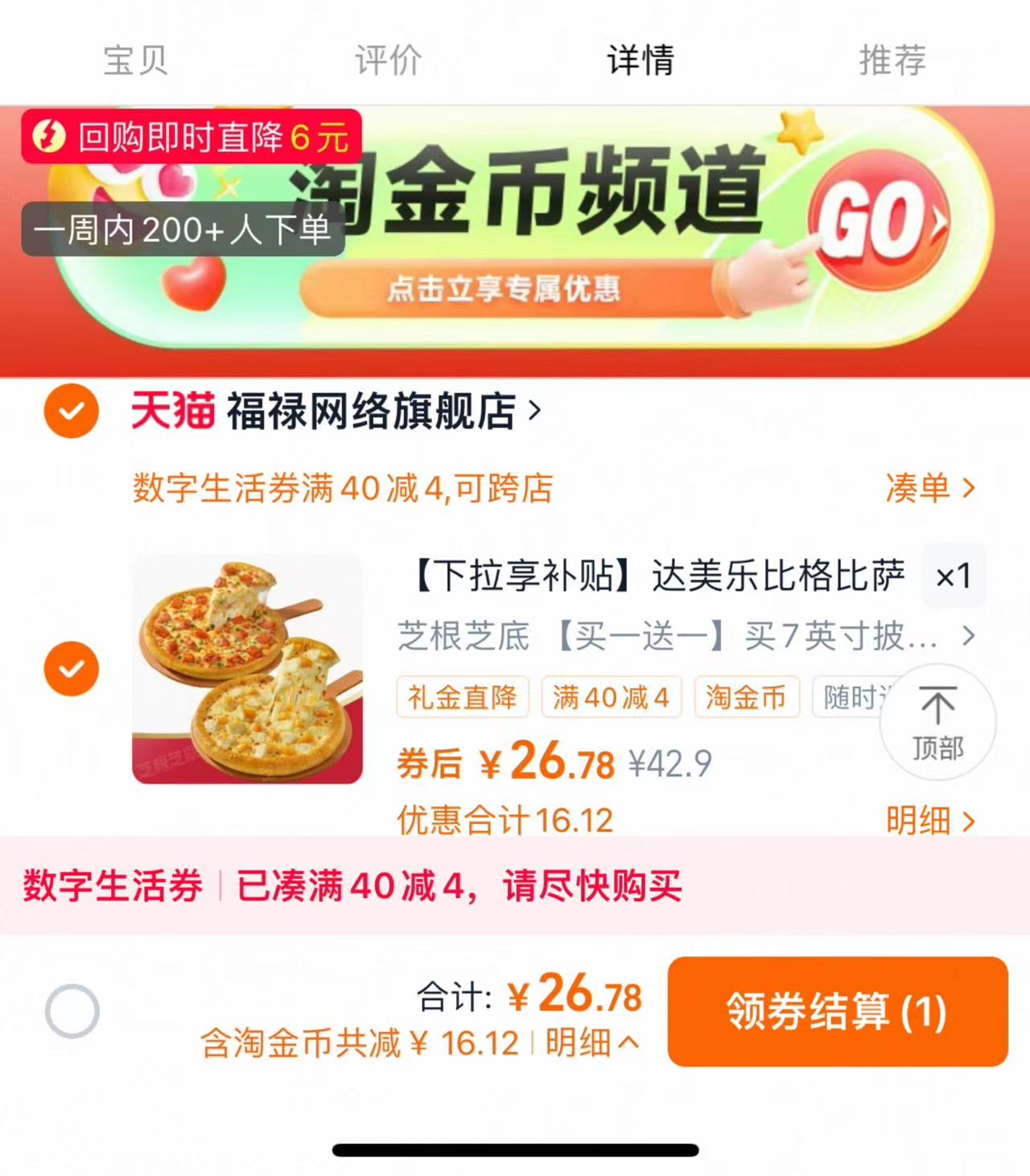Open the product title detail via chevron arrow
1030x1176 pixels.
click(968, 636)
